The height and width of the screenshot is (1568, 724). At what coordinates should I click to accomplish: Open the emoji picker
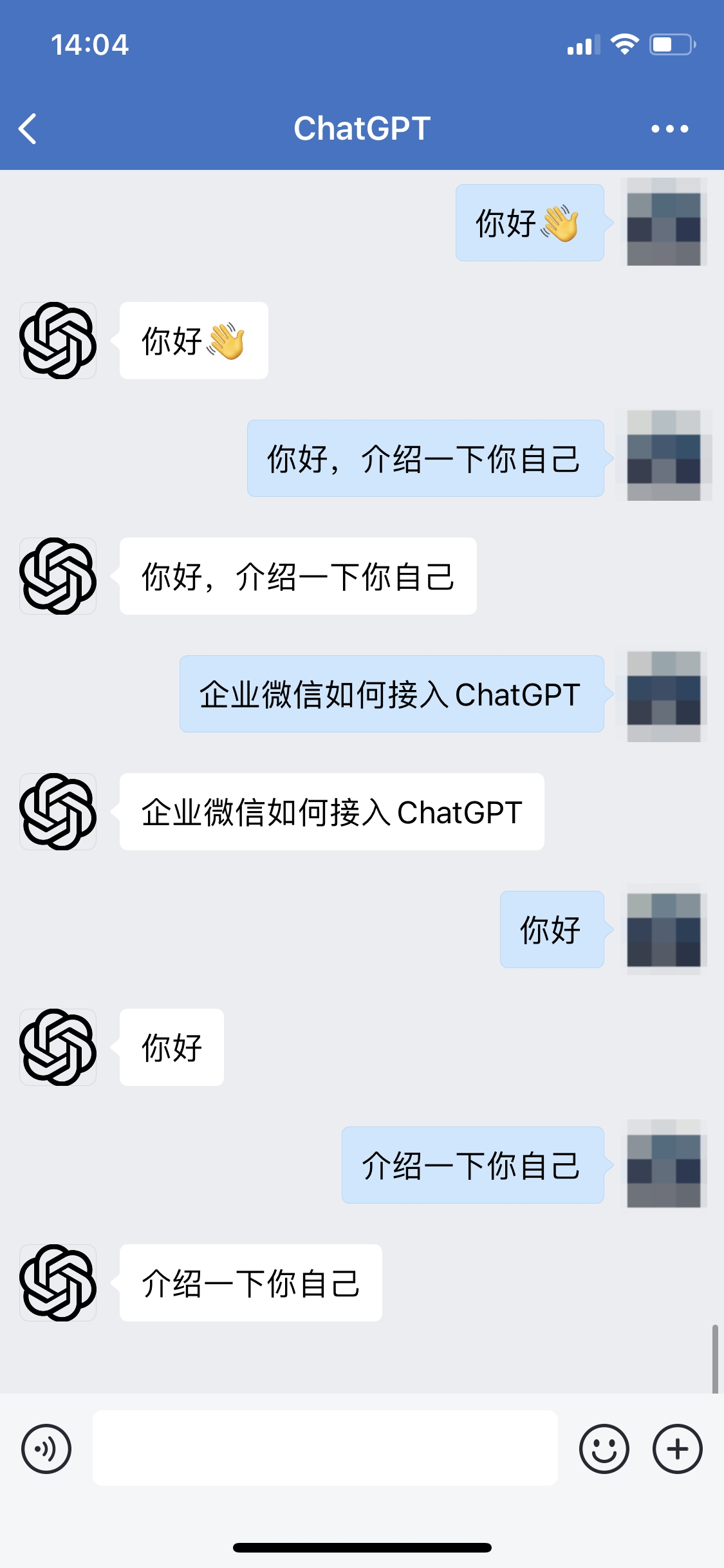[604, 1449]
